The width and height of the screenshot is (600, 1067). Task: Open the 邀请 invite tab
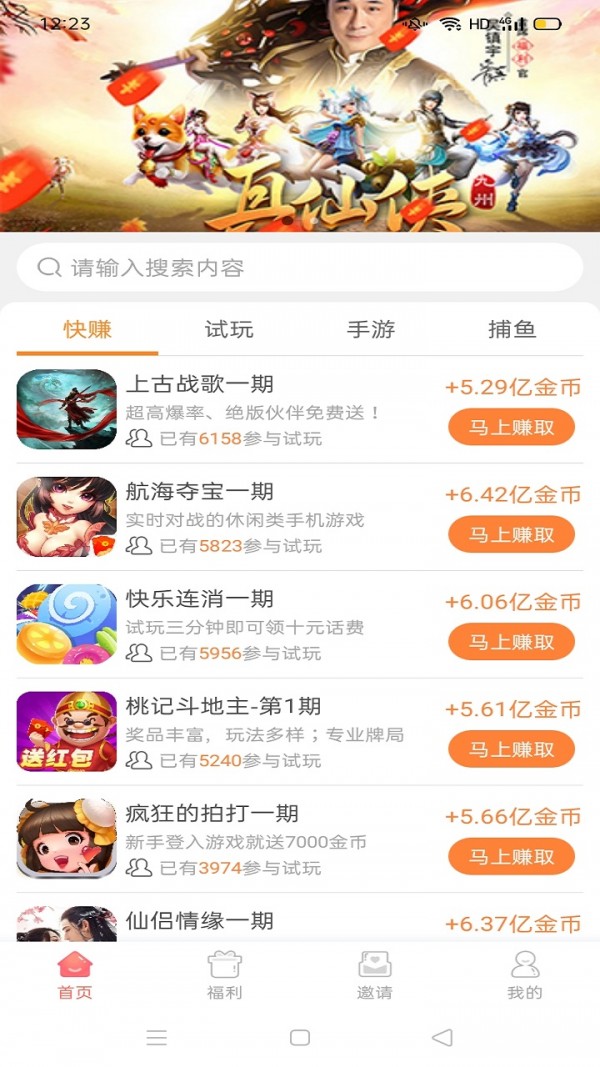point(375,975)
